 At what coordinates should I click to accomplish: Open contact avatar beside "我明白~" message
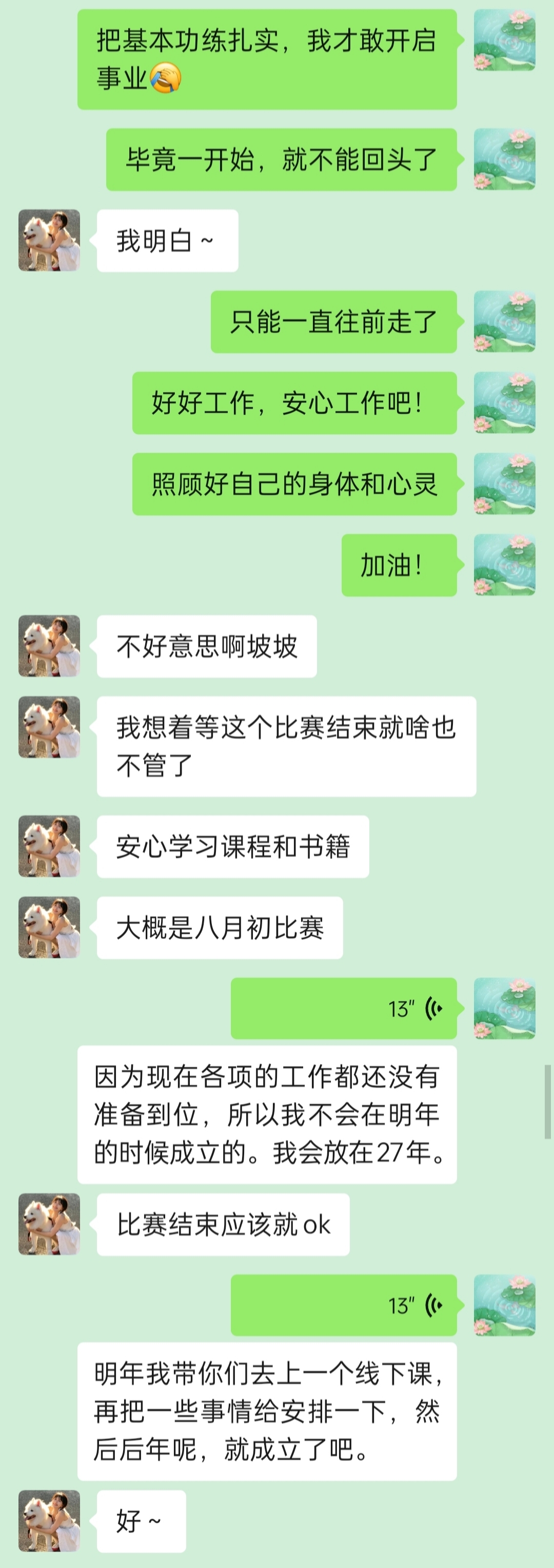pos(49,240)
